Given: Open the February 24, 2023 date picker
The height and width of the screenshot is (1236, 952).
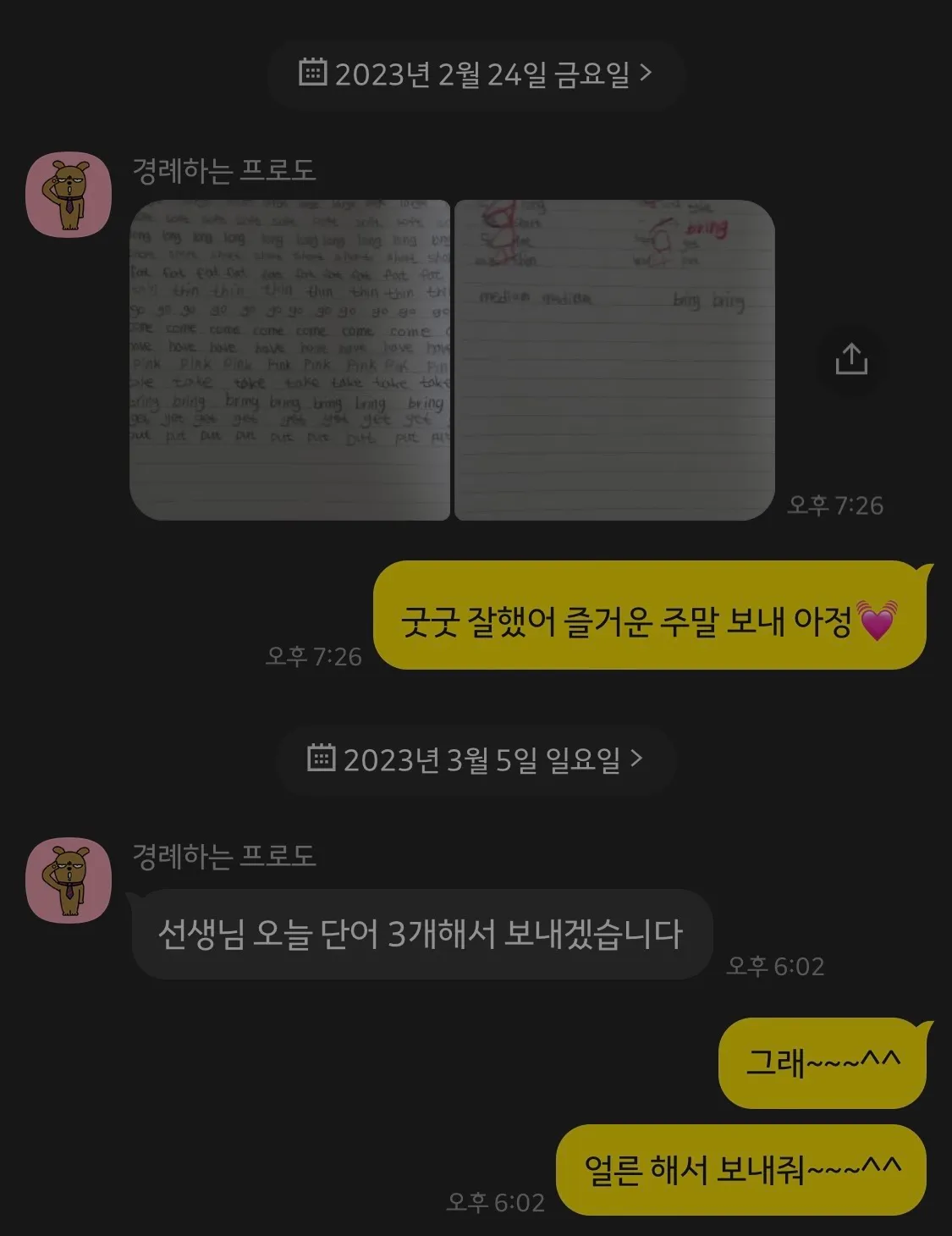Looking at the screenshot, I should (476, 74).
